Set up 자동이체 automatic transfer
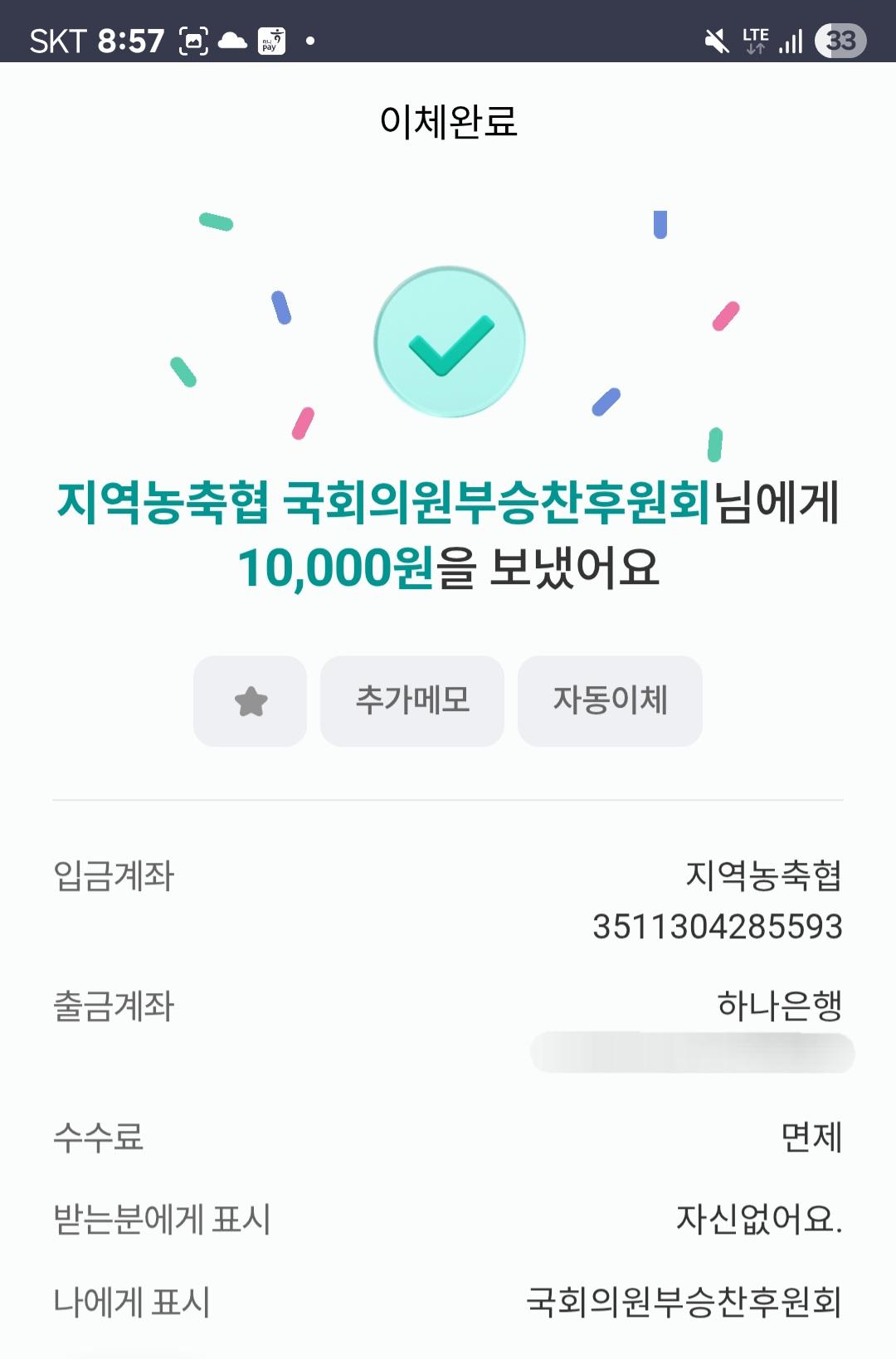The width and height of the screenshot is (896, 1359). (x=609, y=701)
